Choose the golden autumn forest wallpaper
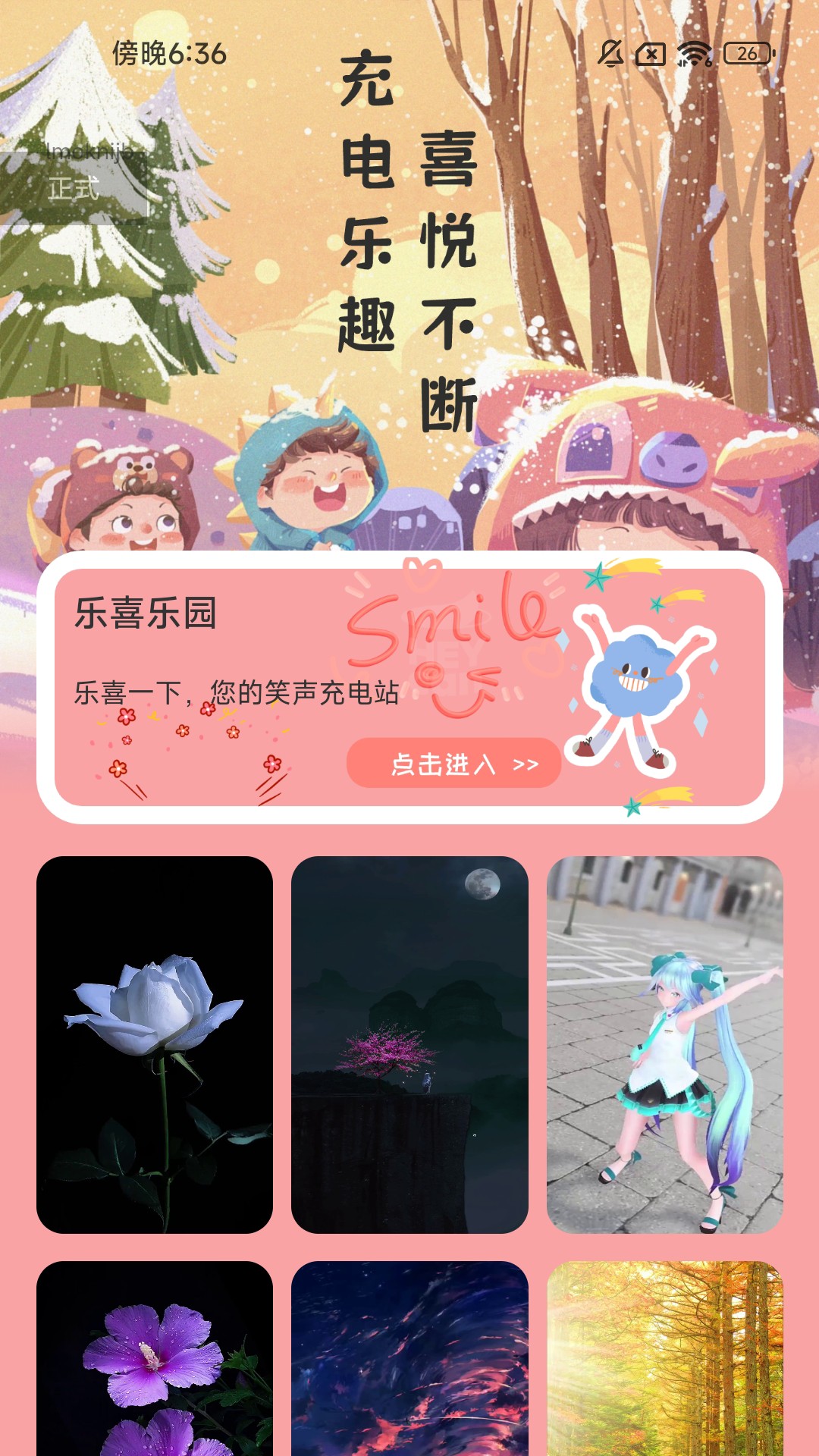This screenshot has height=1456, width=819. coord(664,1357)
